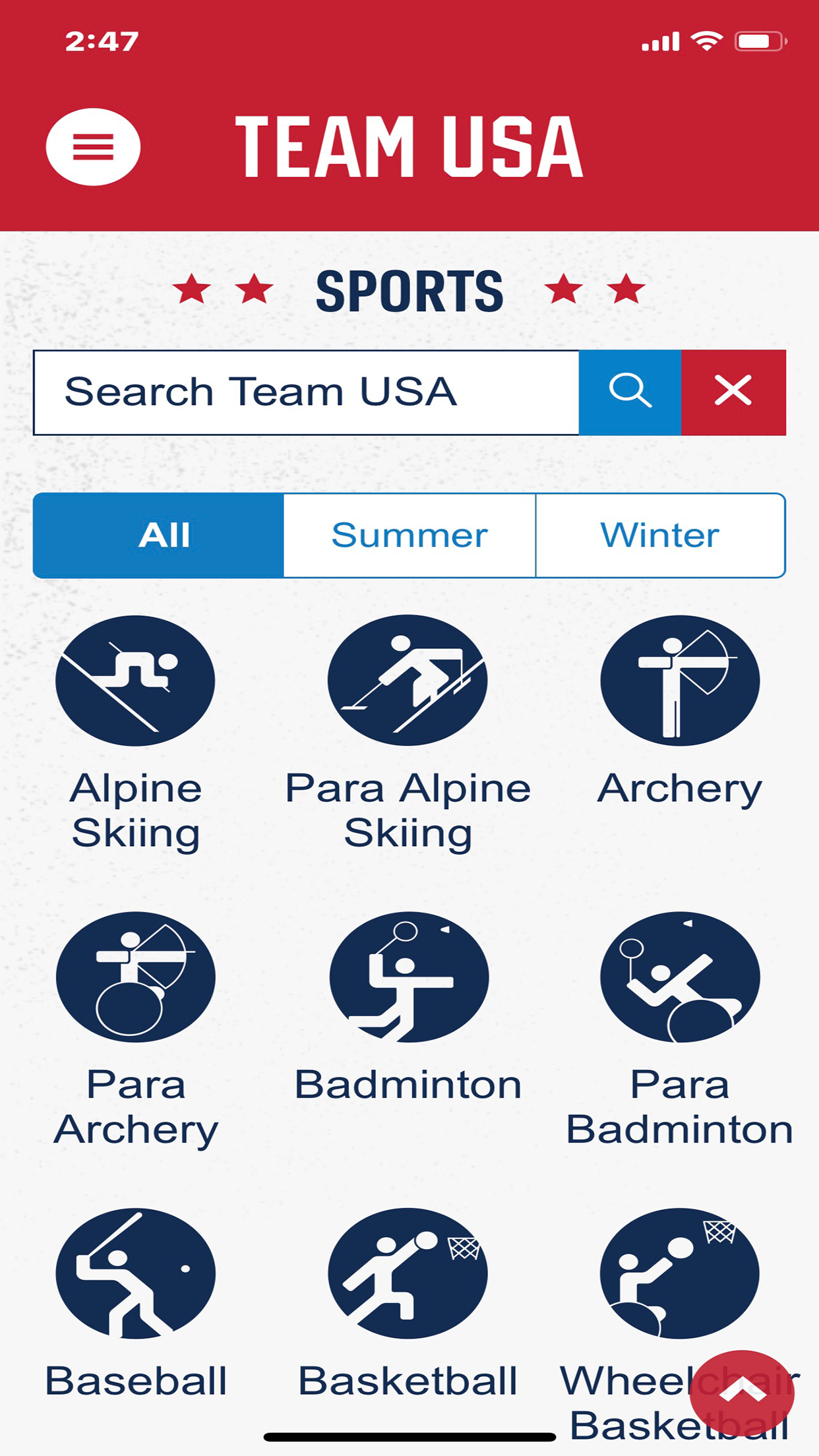Go to Basketball
This screenshot has height=1456, width=819.
click(408, 1273)
